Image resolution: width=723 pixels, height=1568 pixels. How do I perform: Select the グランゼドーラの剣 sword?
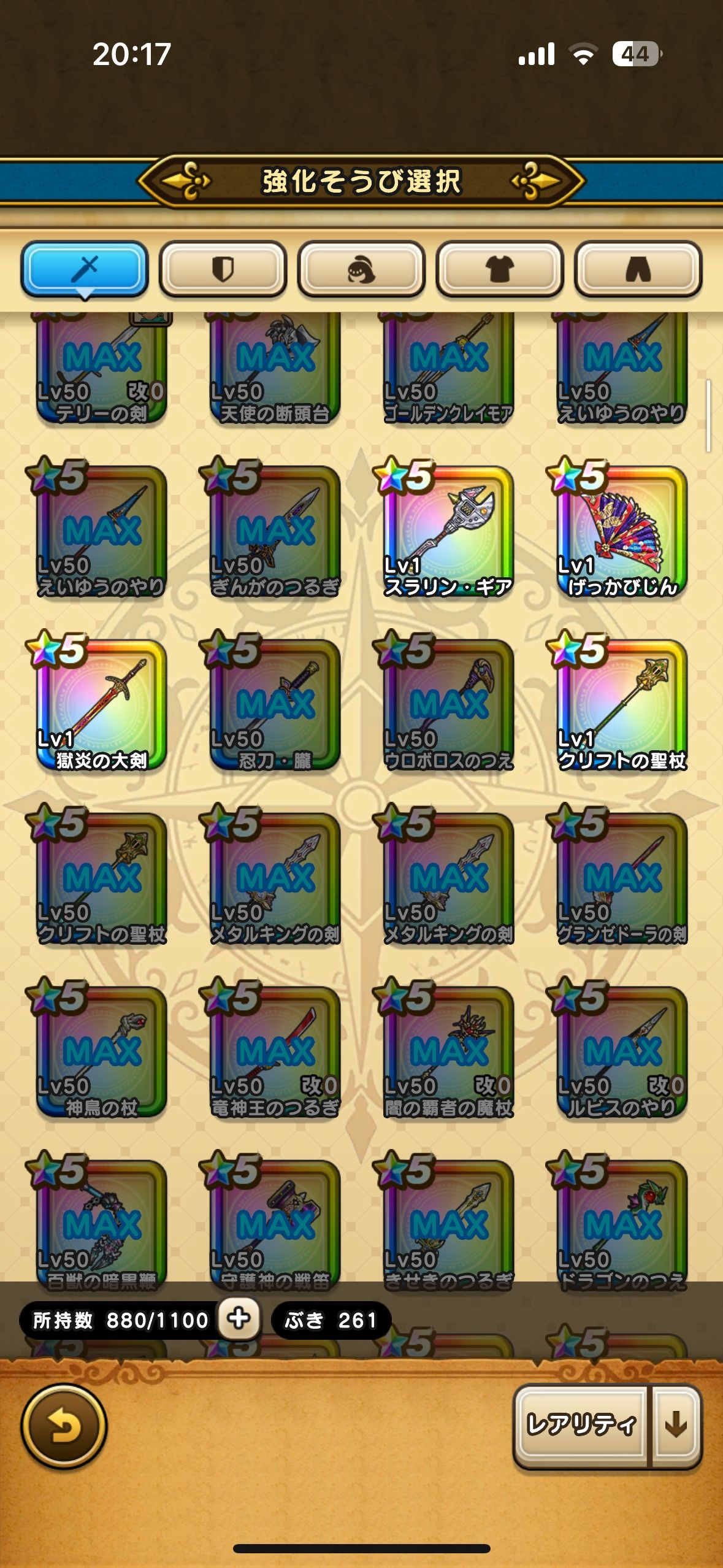pos(622,878)
